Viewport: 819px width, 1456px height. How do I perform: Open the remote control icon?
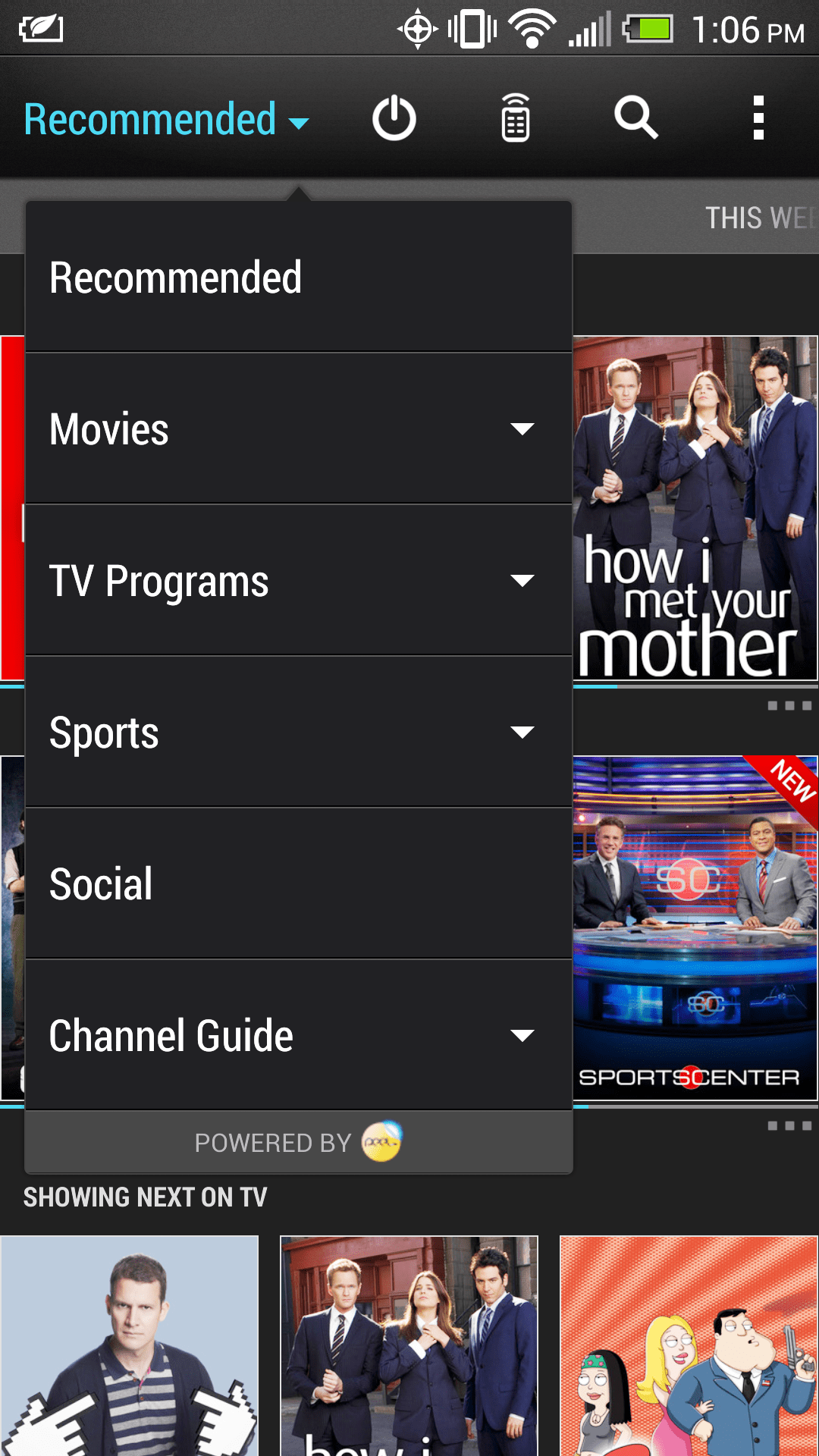tap(516, 119)
